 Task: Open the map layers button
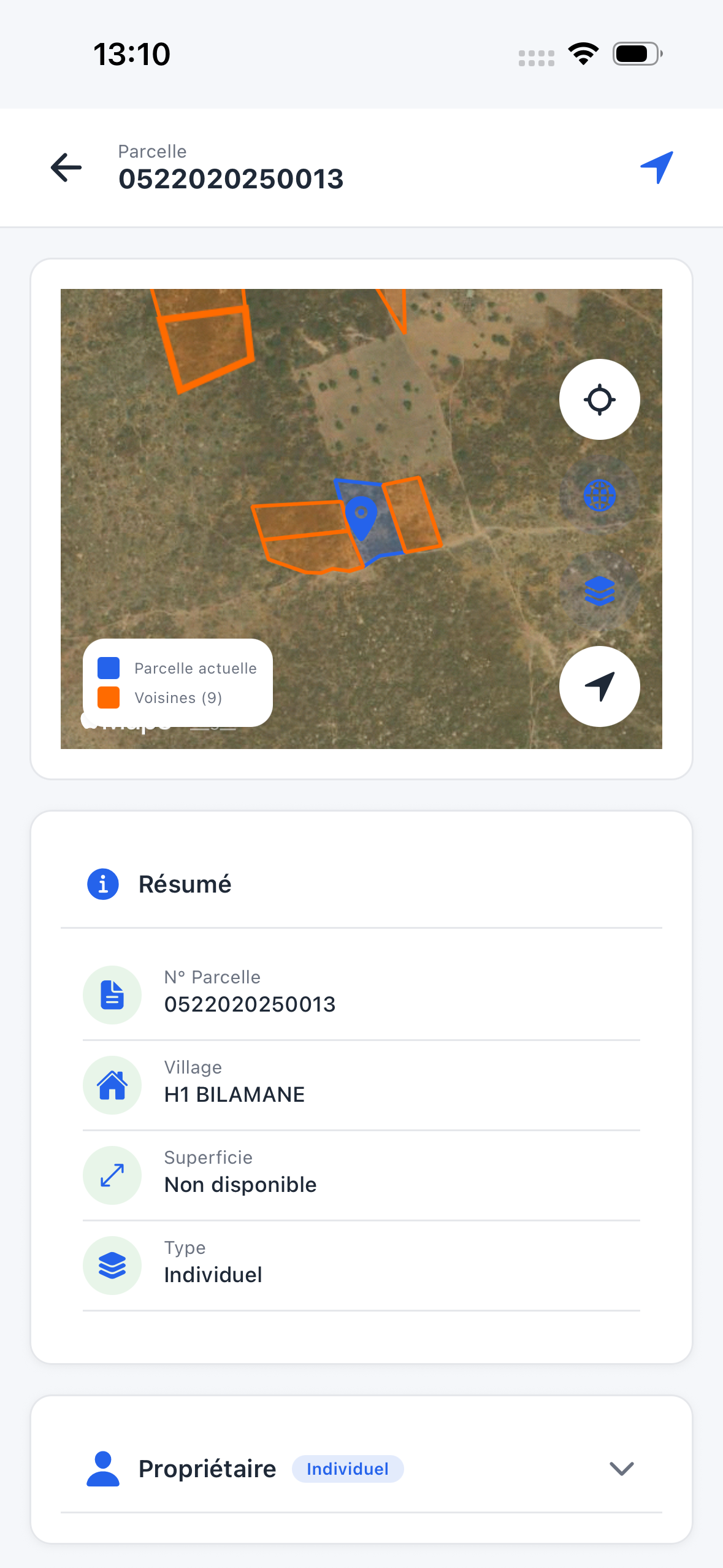(x=599, y=591)
